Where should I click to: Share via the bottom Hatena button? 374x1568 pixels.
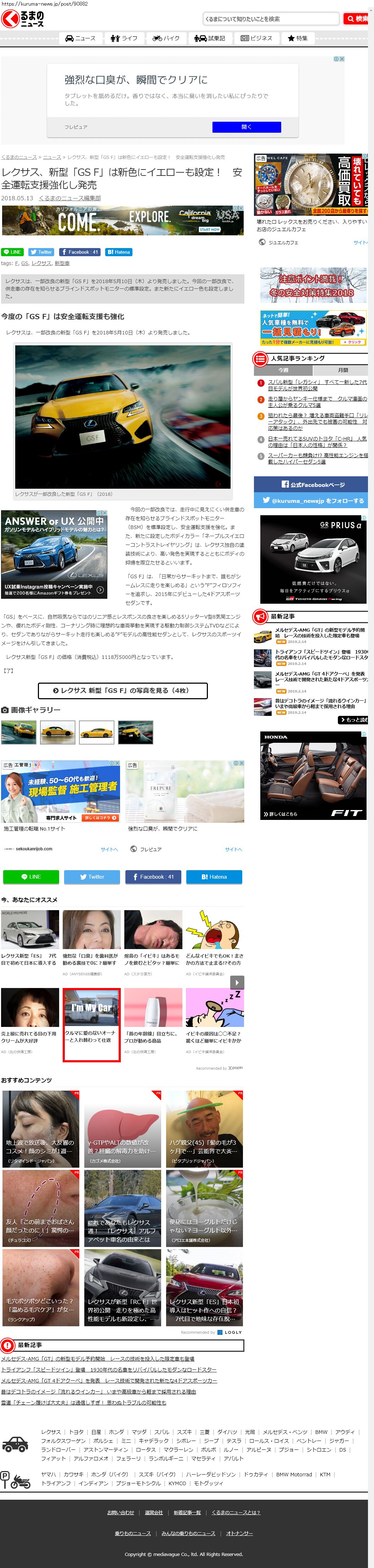pos(214,877)
